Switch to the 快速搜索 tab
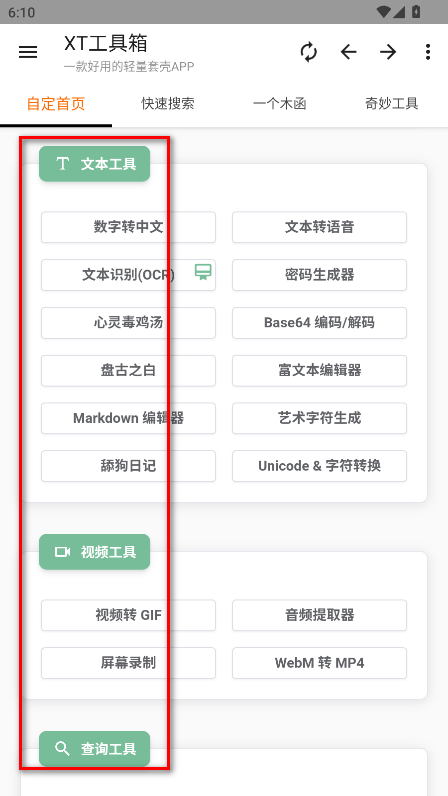 click(168, 104)
